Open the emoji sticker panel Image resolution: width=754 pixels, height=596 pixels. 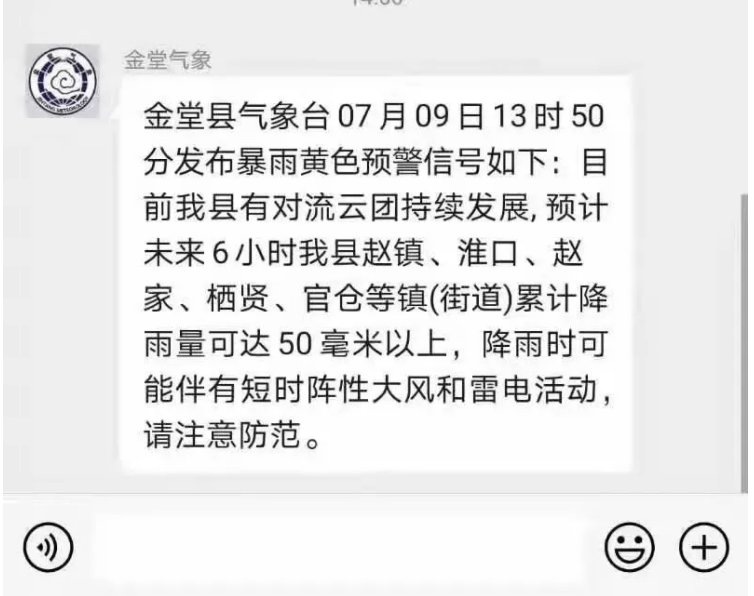pos(628,548)
